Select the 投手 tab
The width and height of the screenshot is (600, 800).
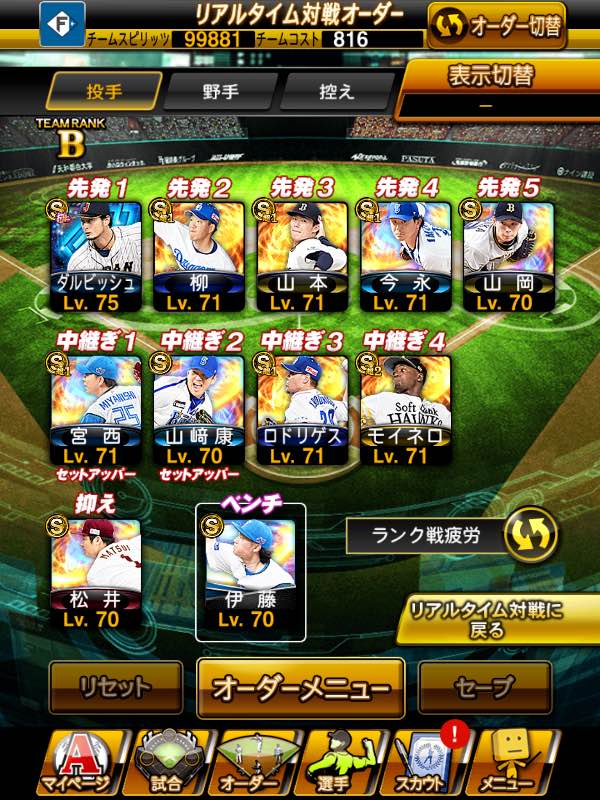105,92
